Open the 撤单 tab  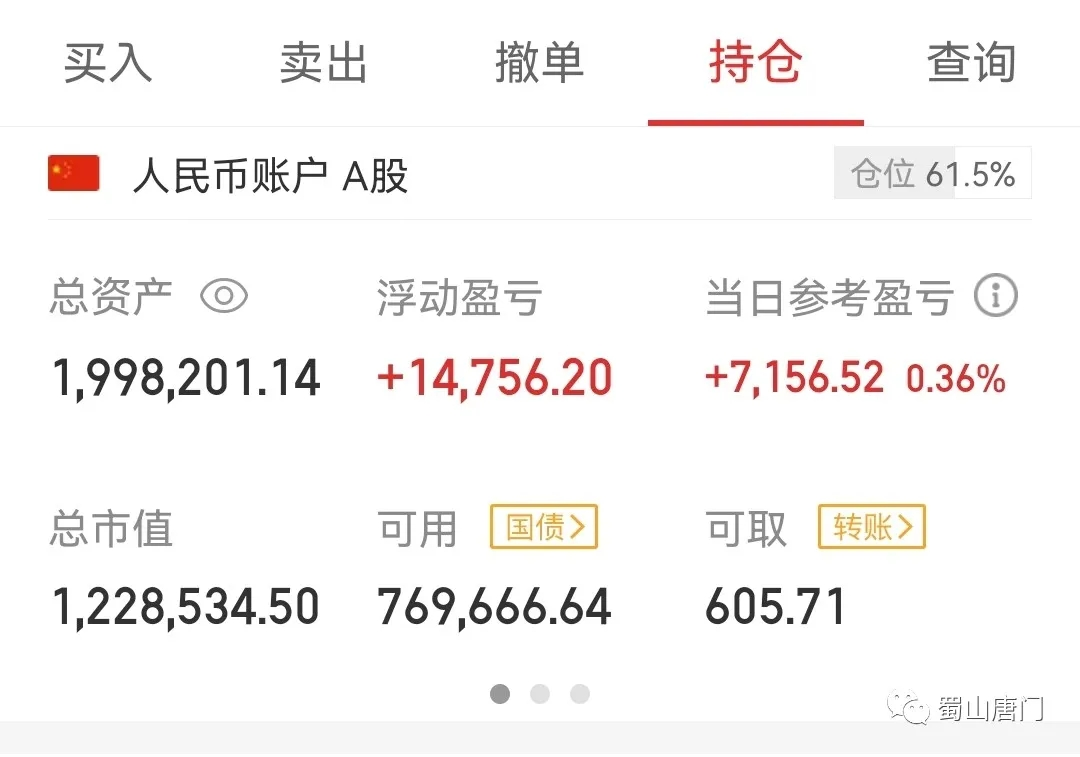click(539, 64)
